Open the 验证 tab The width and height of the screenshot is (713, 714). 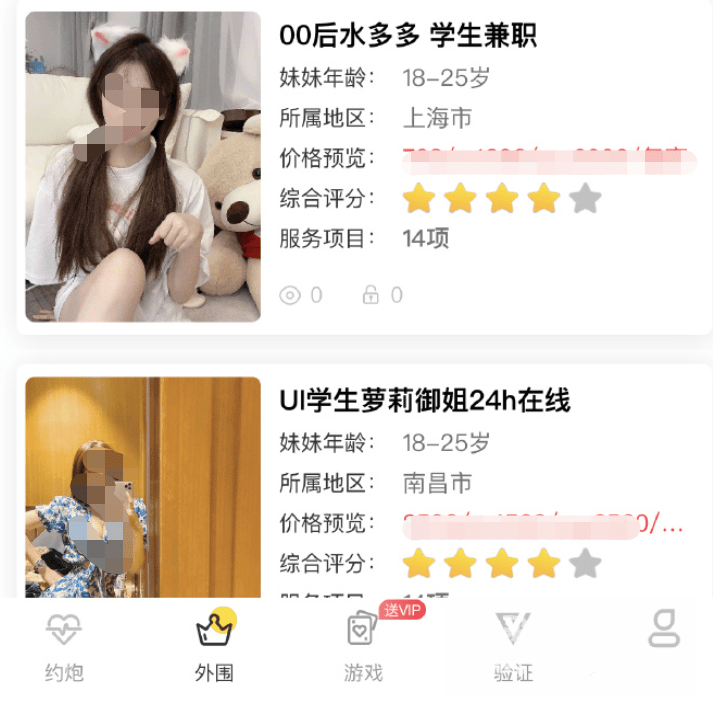coord(513,646)
